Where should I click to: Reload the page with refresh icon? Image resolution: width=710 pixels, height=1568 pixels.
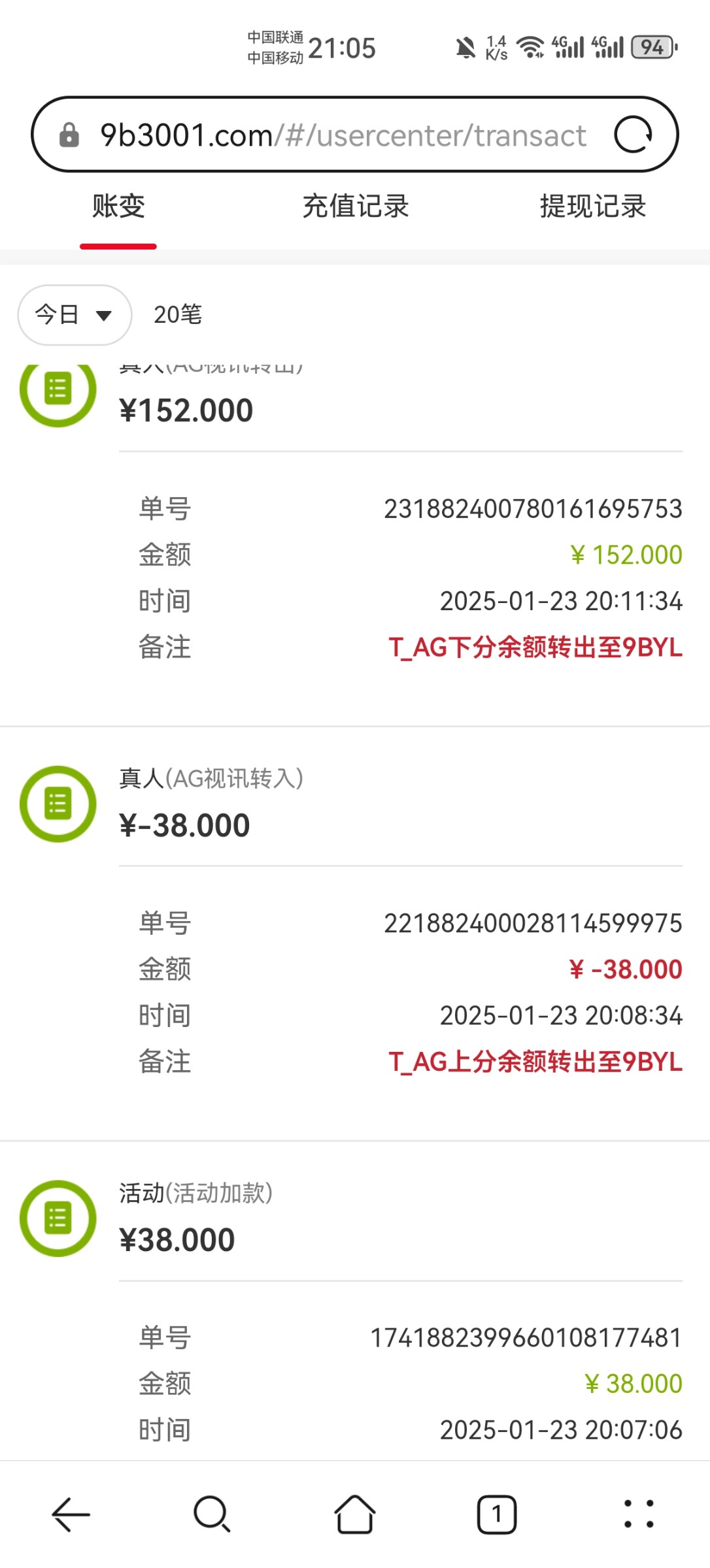[x=633, y=135]
